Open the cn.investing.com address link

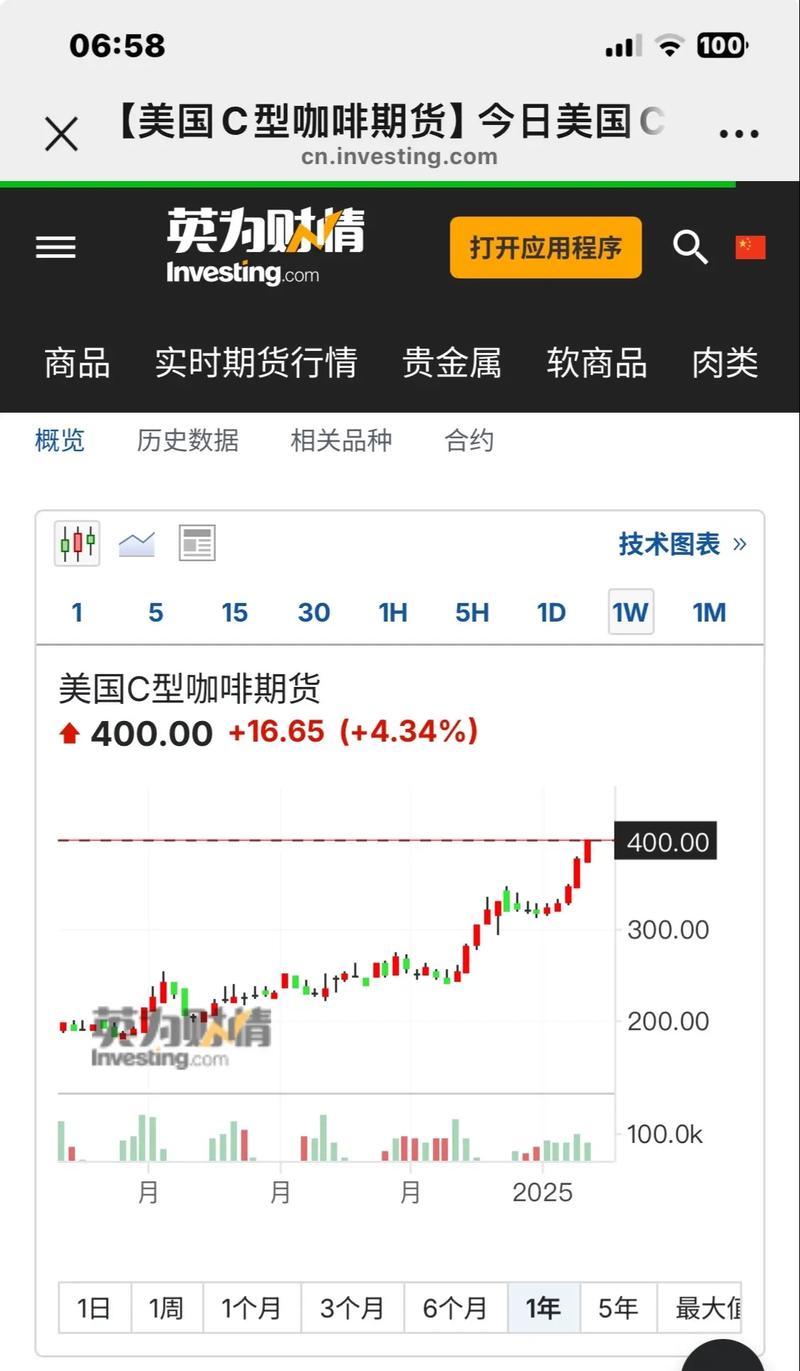coord(399,155)
